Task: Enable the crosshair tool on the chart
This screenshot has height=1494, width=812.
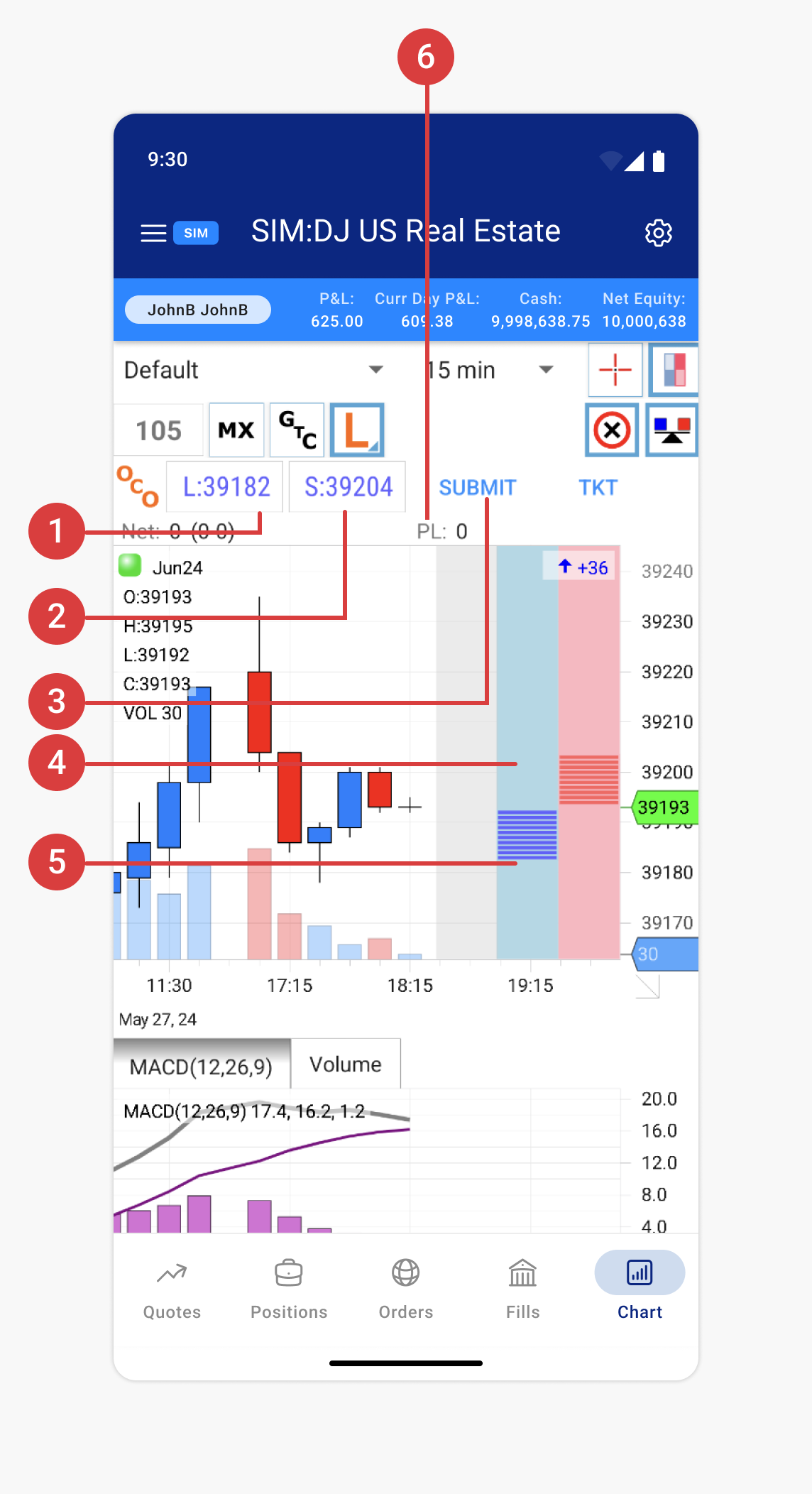Action: 615,369
